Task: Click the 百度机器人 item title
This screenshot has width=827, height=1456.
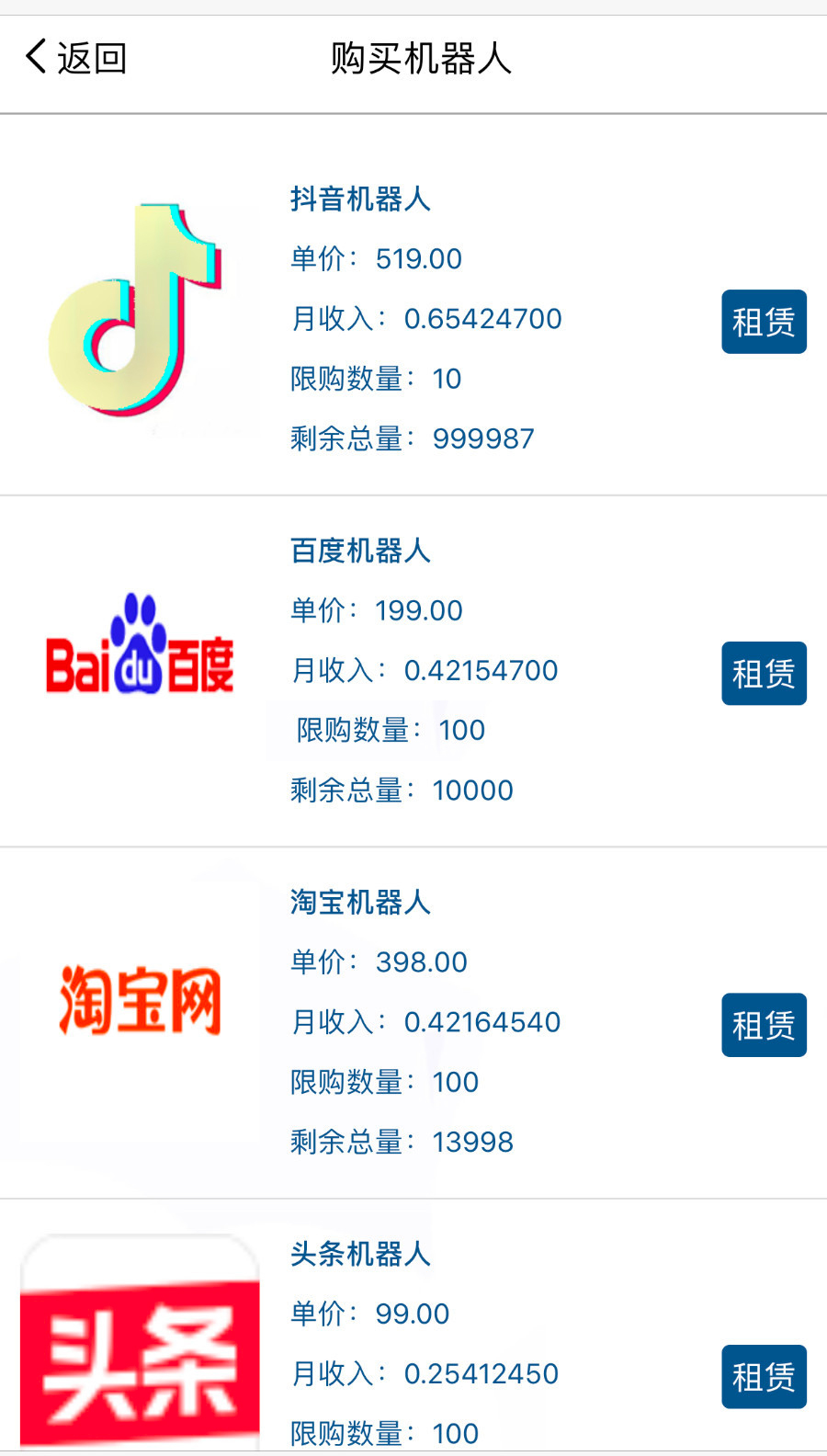Action: click(x=359, y=552)
